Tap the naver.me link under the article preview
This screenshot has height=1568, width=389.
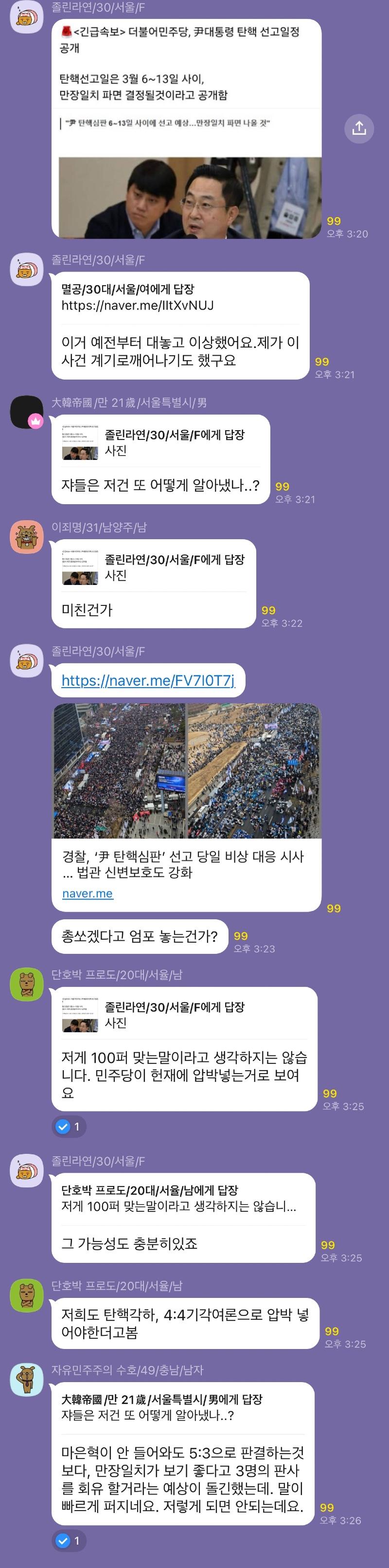88,893
